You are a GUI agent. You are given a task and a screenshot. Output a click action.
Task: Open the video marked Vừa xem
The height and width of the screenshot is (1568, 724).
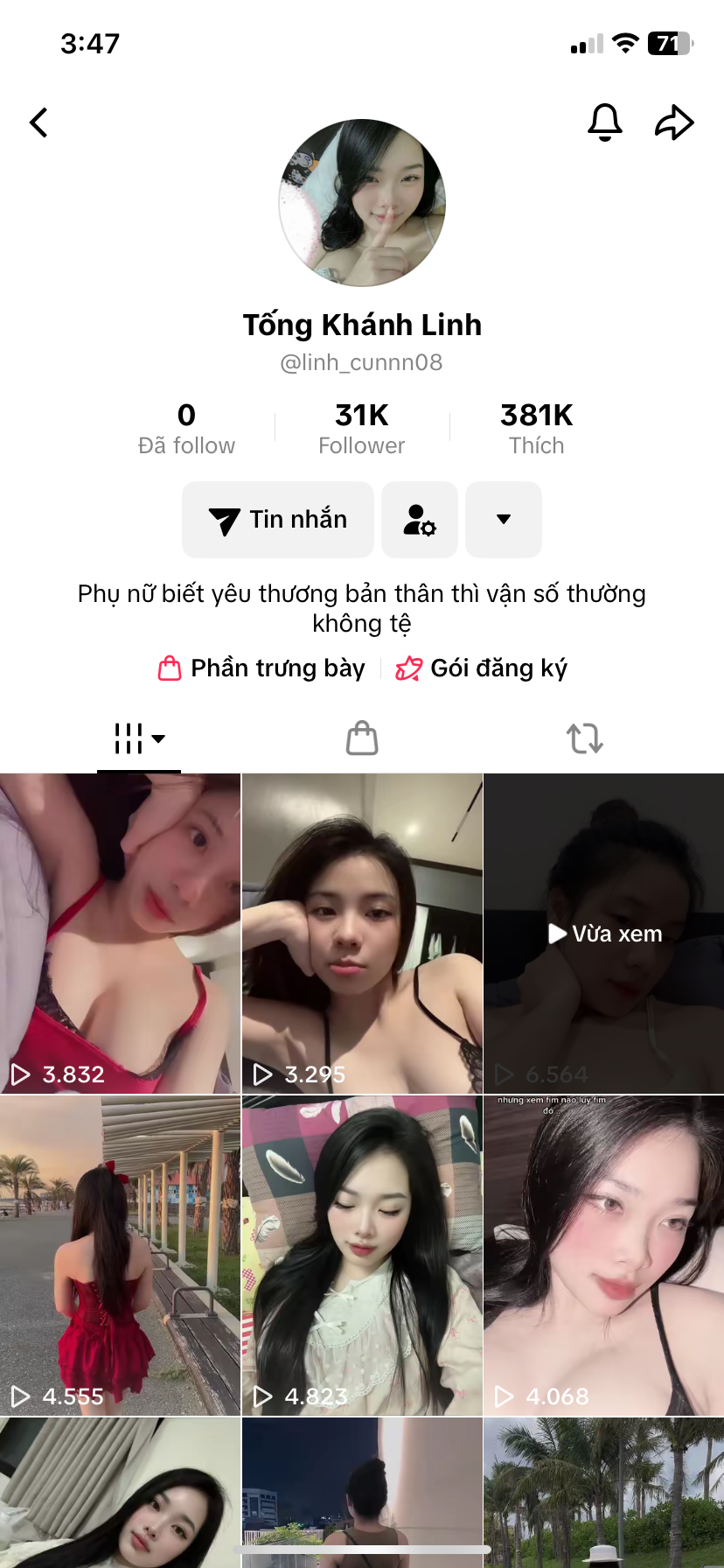(604, 933)
